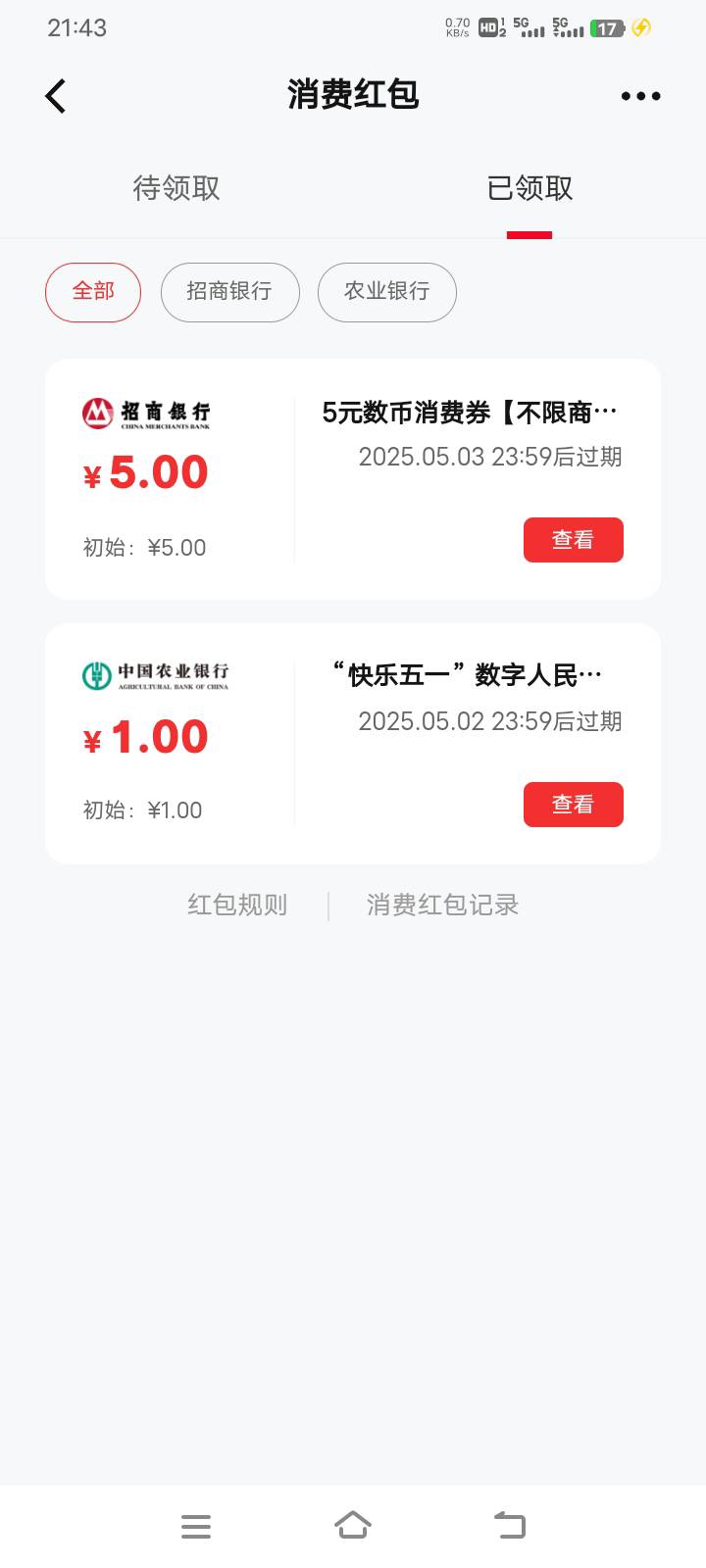
Task: Filter red packets by 全部 chip
Action: (93, 292)
